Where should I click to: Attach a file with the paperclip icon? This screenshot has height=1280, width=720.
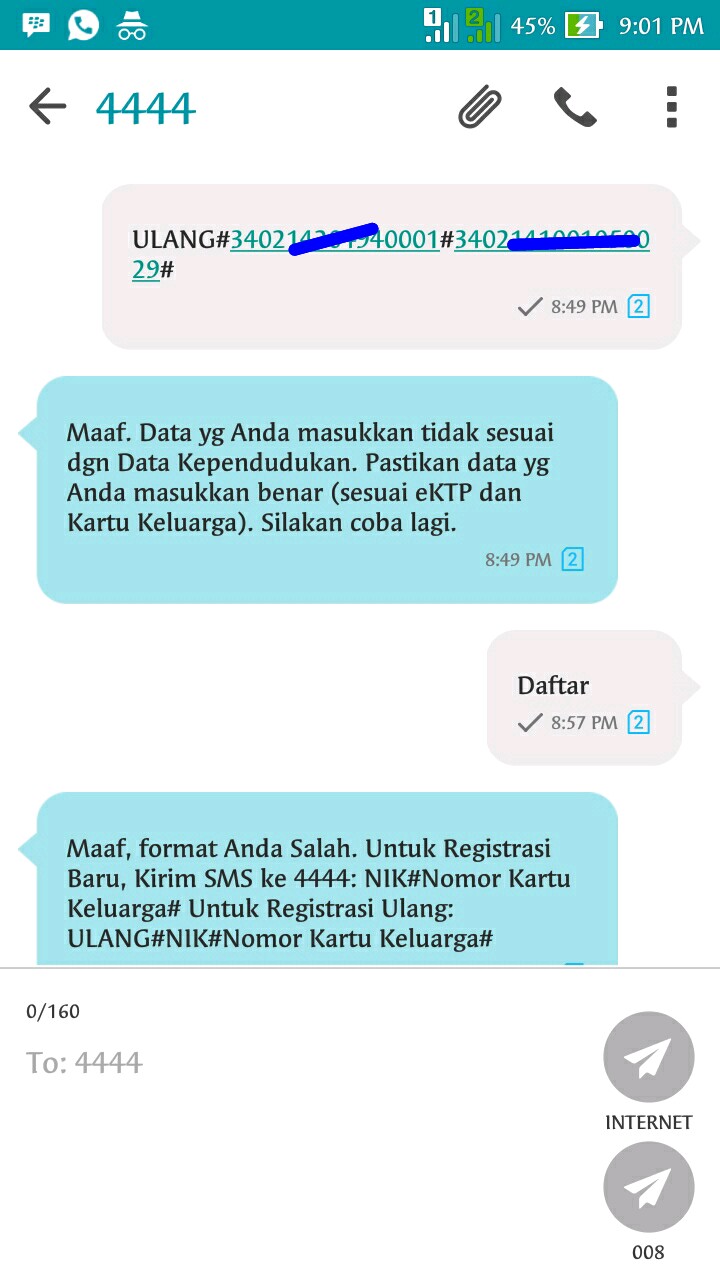tap(480, 106)
